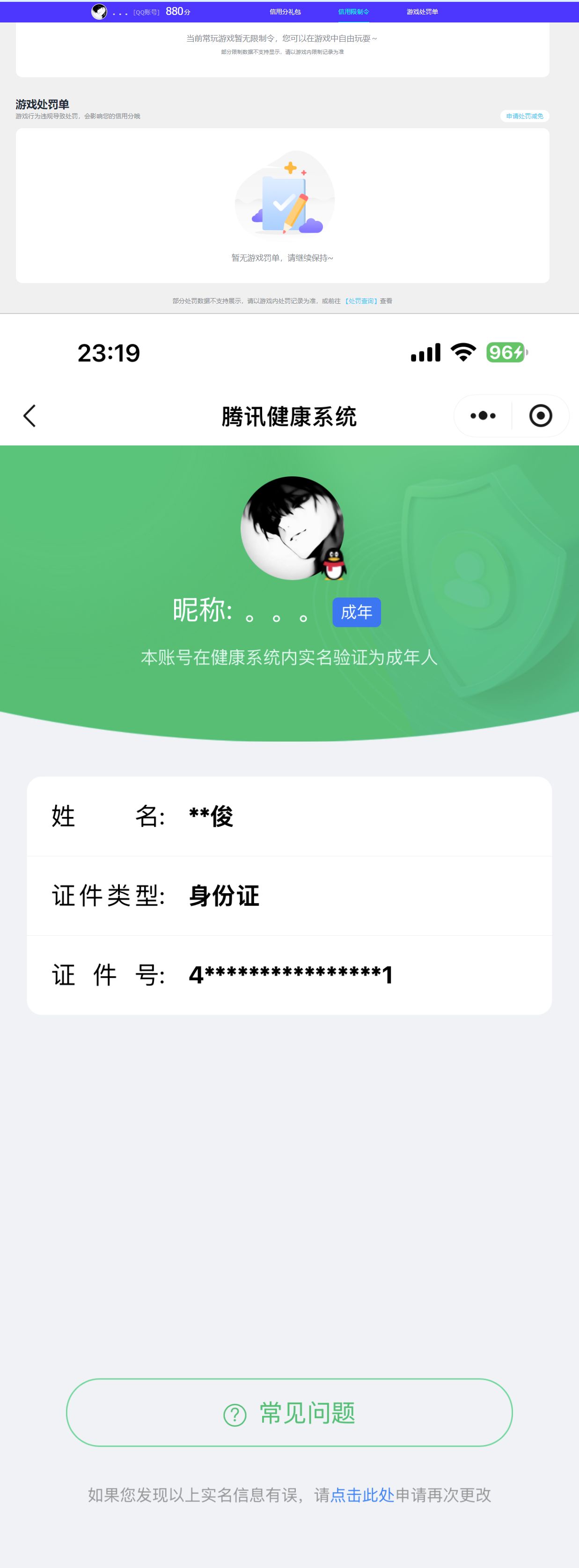This screenshot has width=579, height=1568.
Task: Switch to the 信用分礼包 tab
Action: [286, 12]
